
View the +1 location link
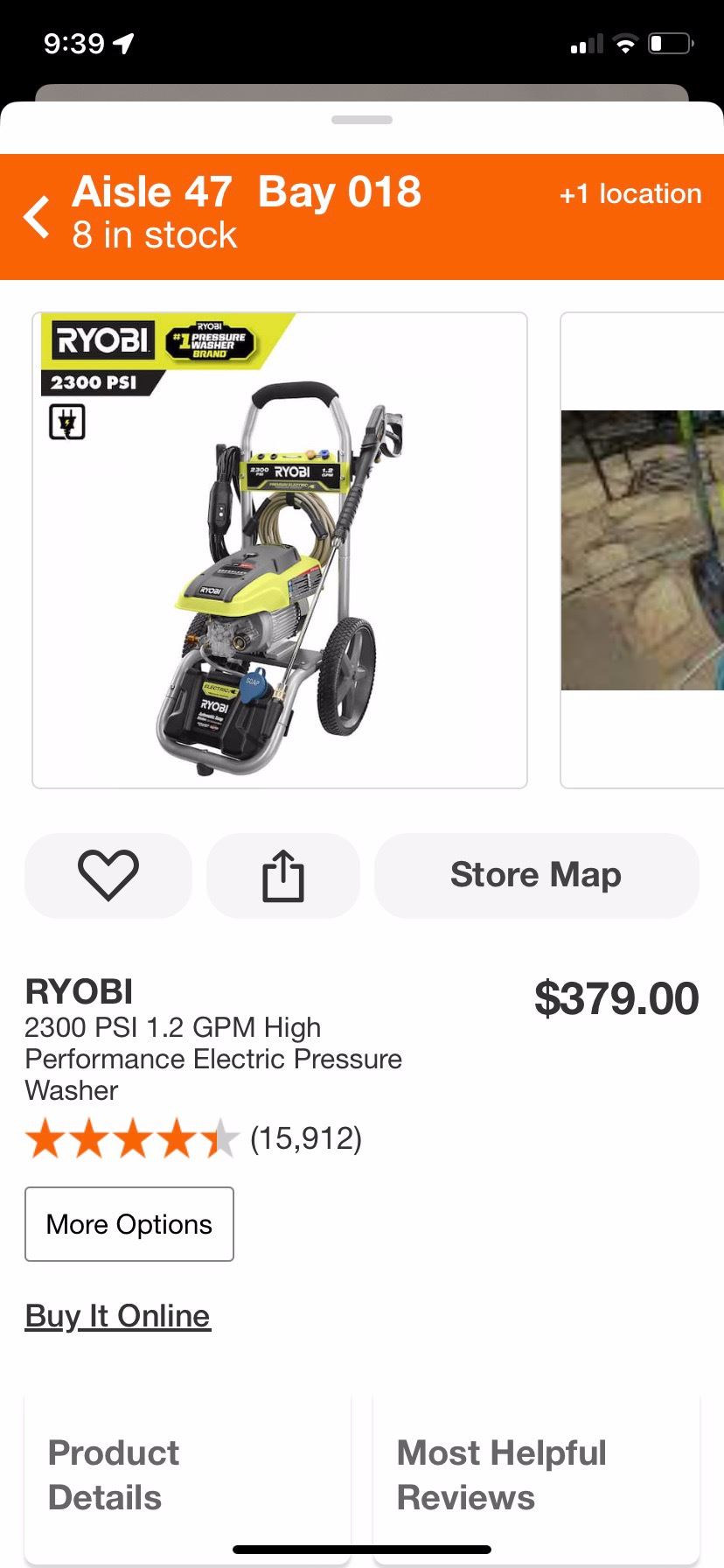coord(630,193)
